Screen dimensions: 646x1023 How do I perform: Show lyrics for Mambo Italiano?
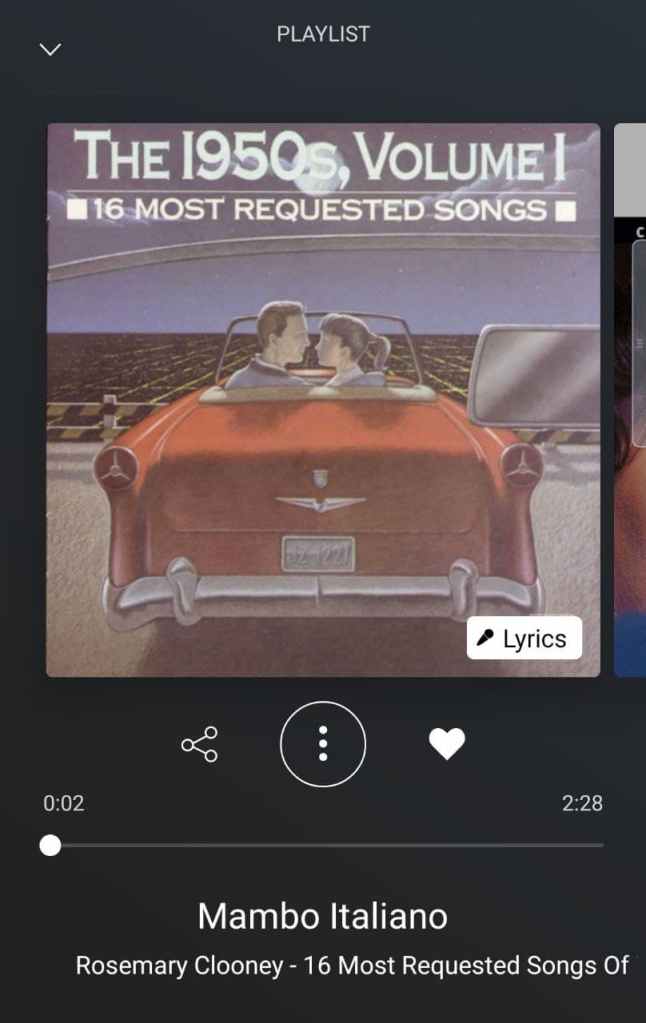coord(523,639)
